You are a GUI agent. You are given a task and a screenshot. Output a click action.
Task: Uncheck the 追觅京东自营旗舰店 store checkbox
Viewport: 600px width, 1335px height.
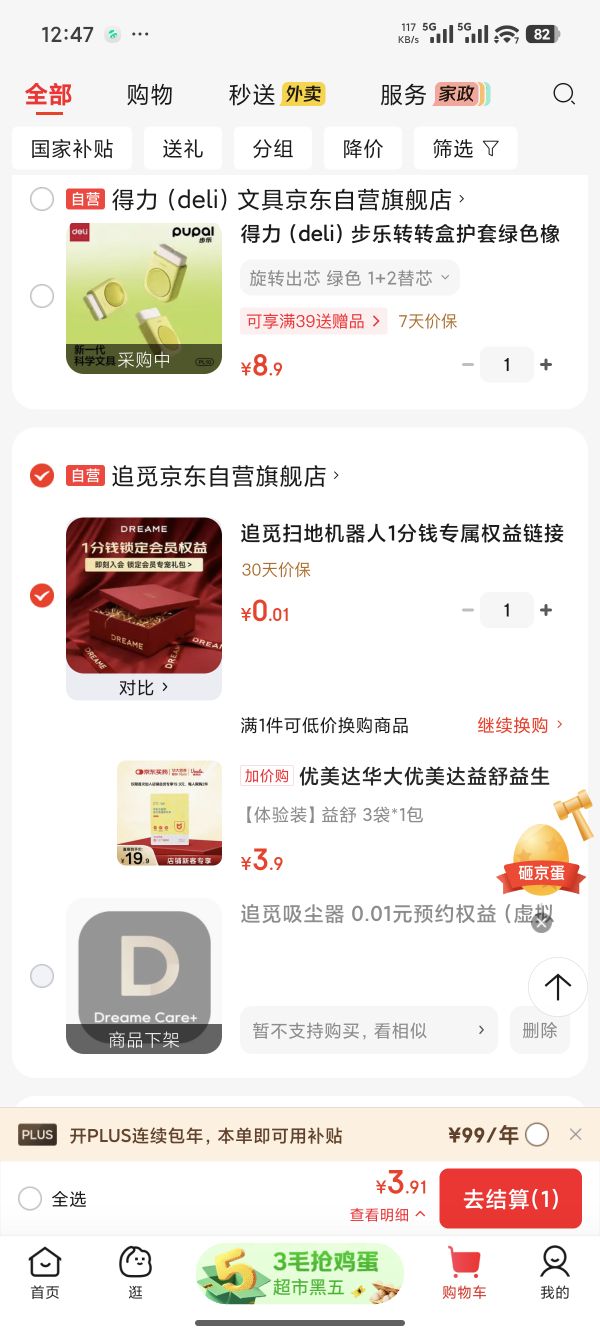click(42, 476)
